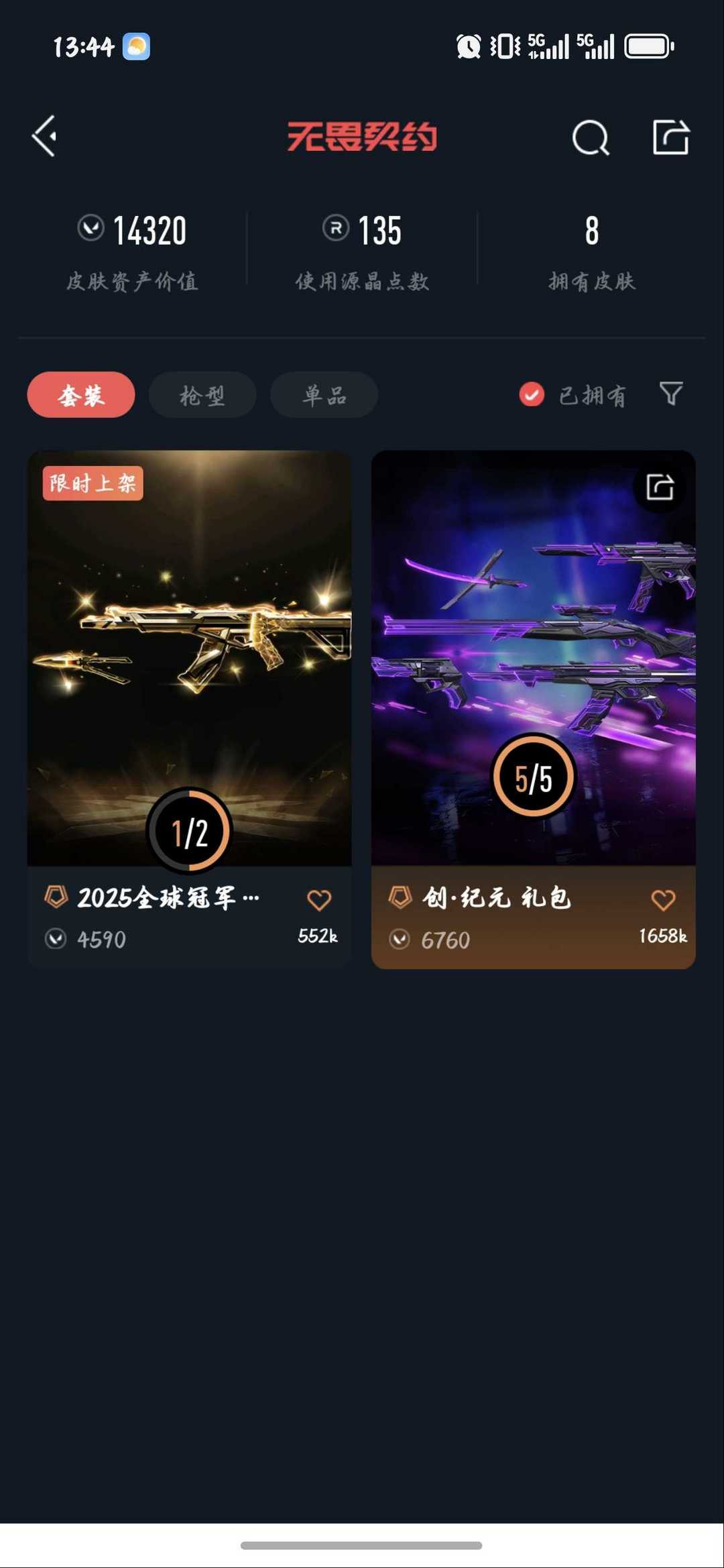Viewport: 724px width, 1568px height.
Task: Switch to the 单品 tab
Action: pyautogui.click(x=324, y=395)
